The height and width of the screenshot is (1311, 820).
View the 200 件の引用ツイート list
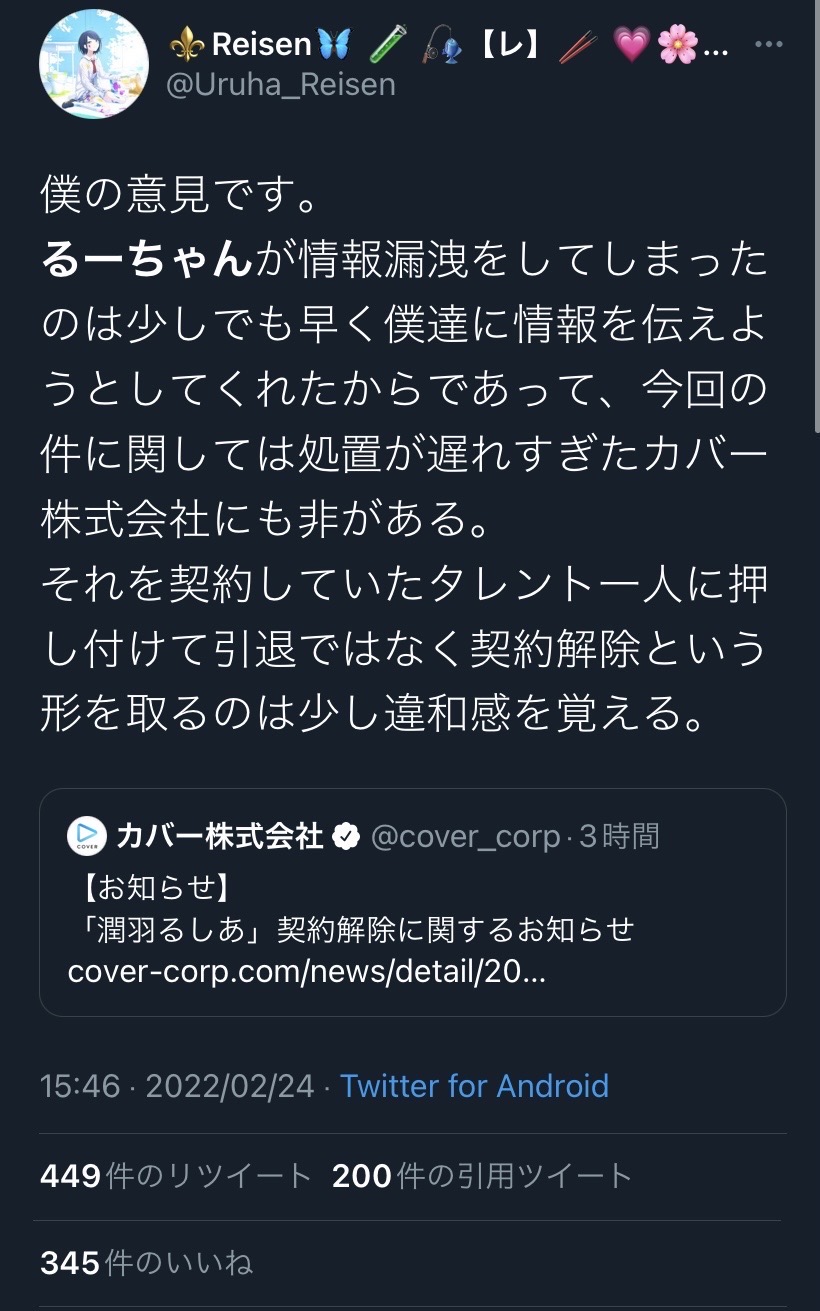482,1176
